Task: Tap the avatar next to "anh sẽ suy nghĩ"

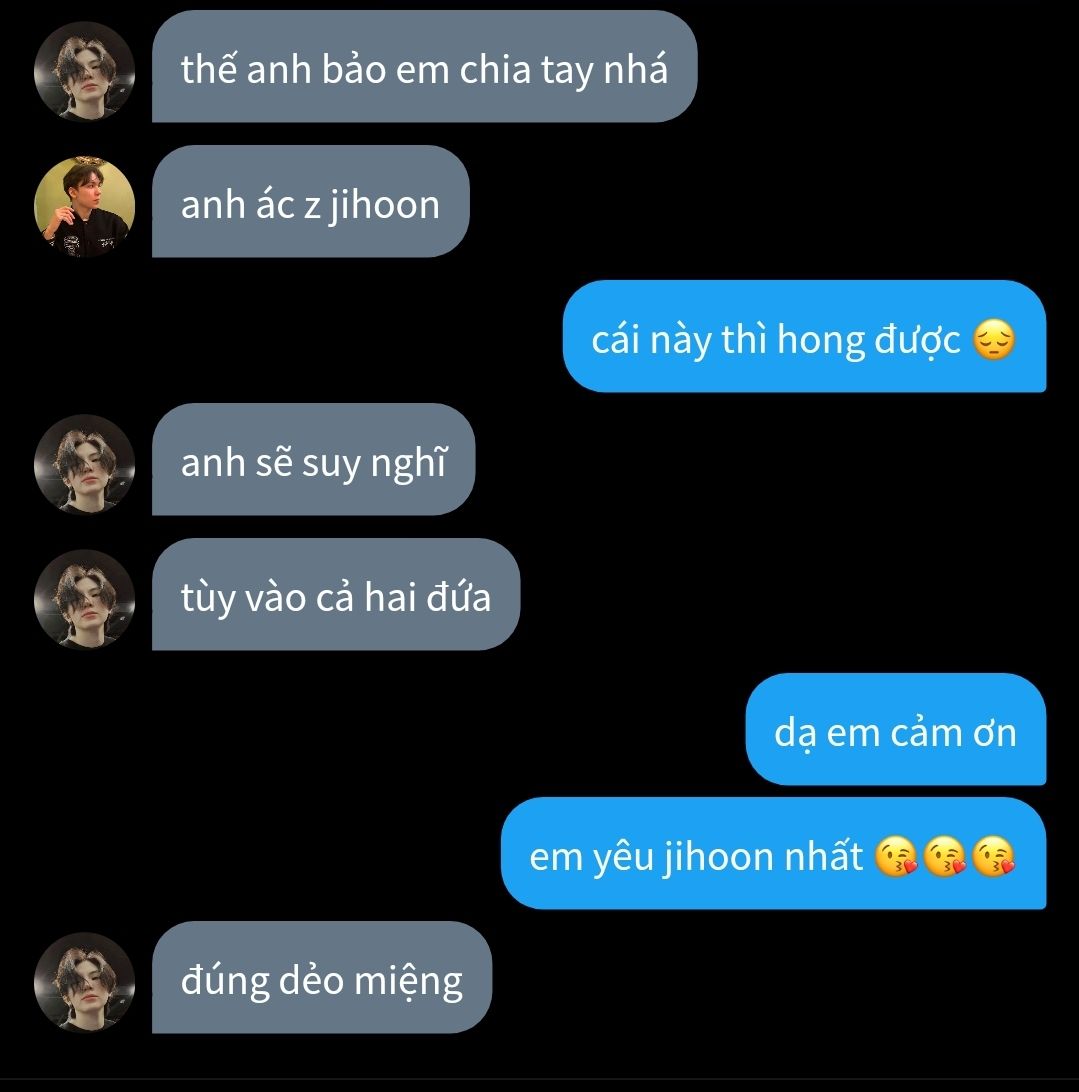Action: click(84, 464)
